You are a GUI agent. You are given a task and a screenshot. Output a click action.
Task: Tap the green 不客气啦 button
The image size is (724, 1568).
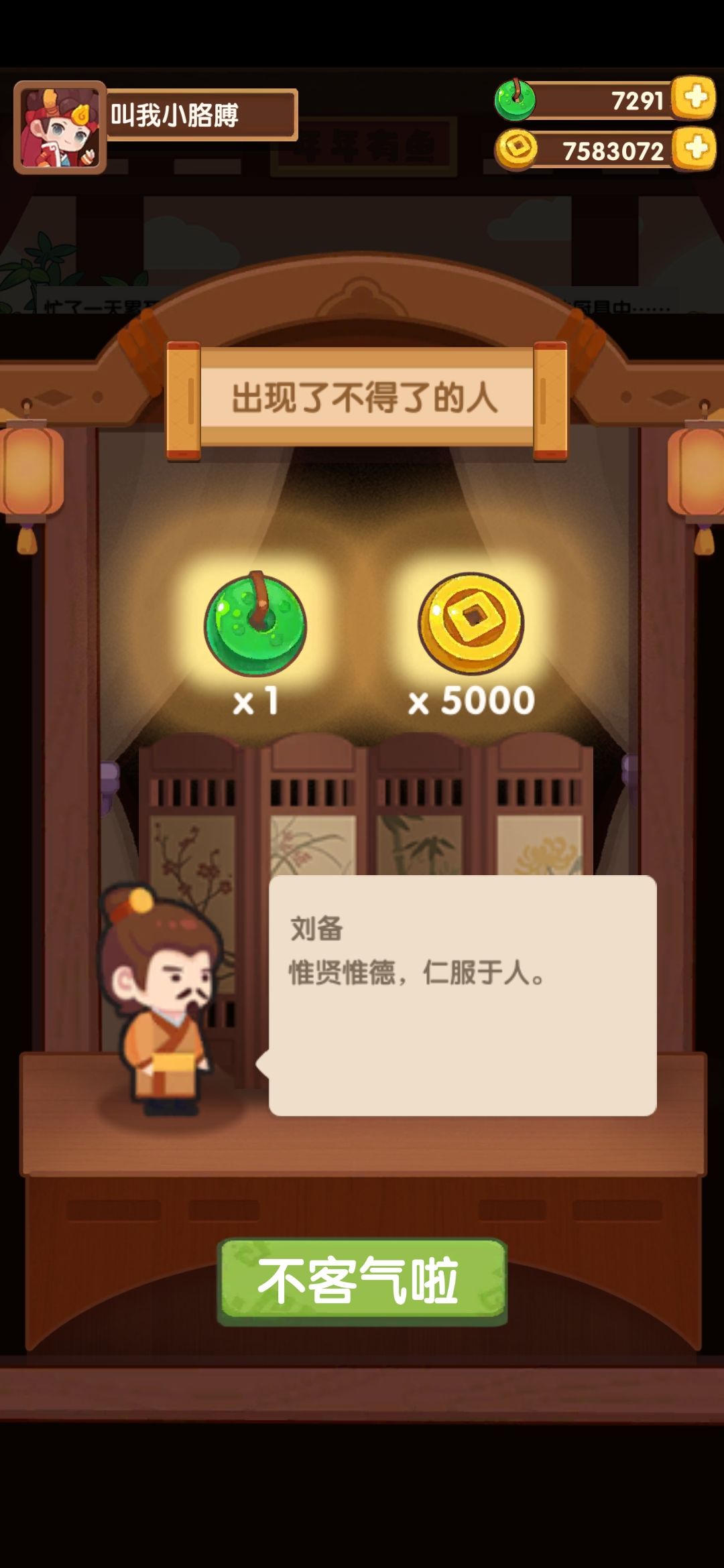click(x=362, y=1281)
